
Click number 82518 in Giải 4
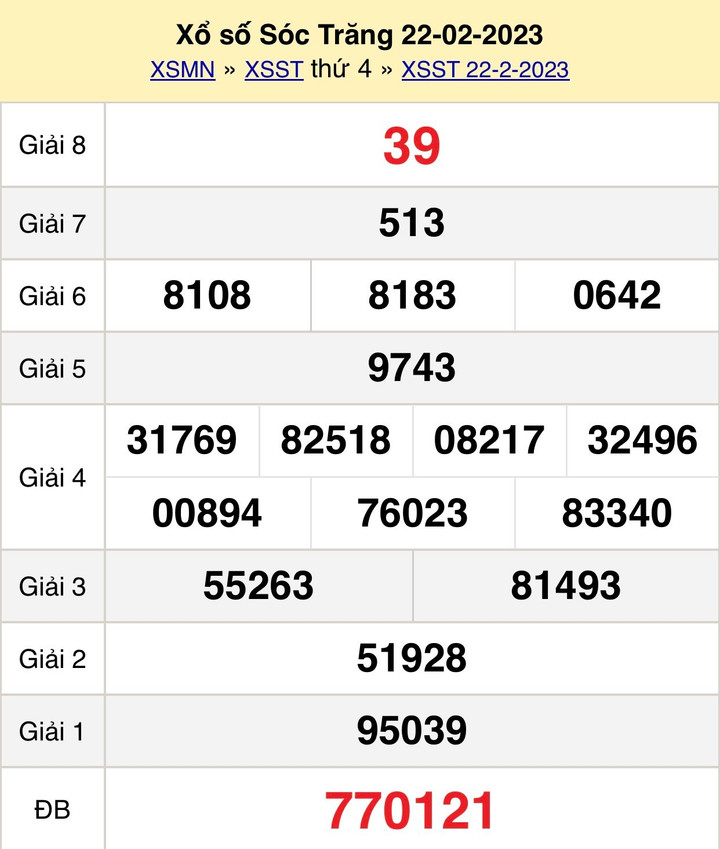(335, 440)
